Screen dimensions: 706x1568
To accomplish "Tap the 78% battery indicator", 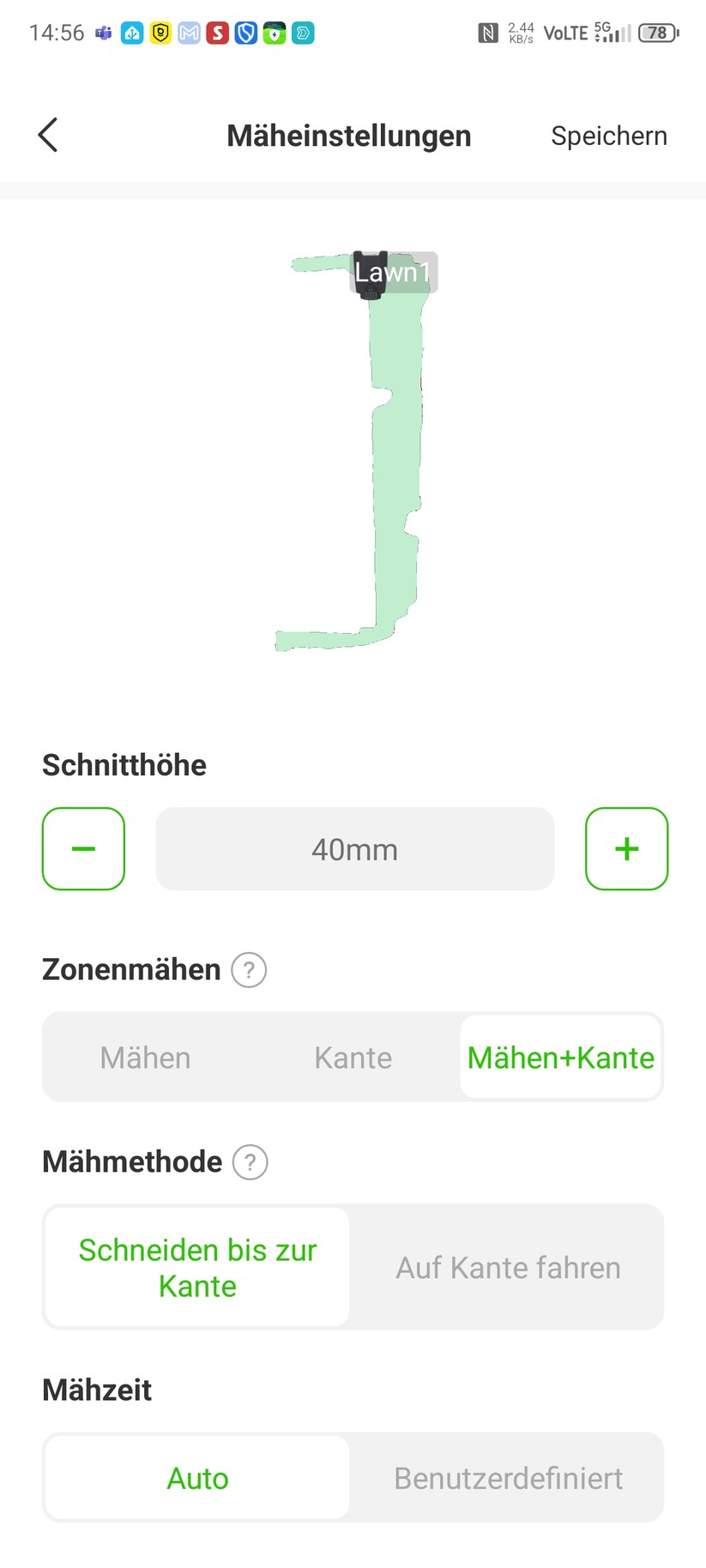I will tap(655, 32).
